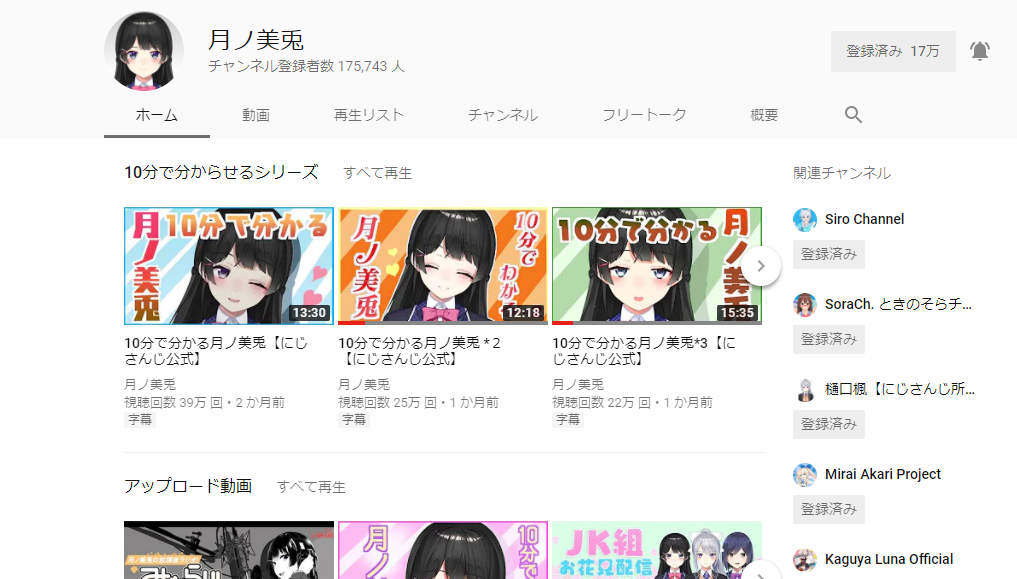Play all アップロード動画
The width and height of the screenshot is (1017, 579).
[x=311, y=487]
